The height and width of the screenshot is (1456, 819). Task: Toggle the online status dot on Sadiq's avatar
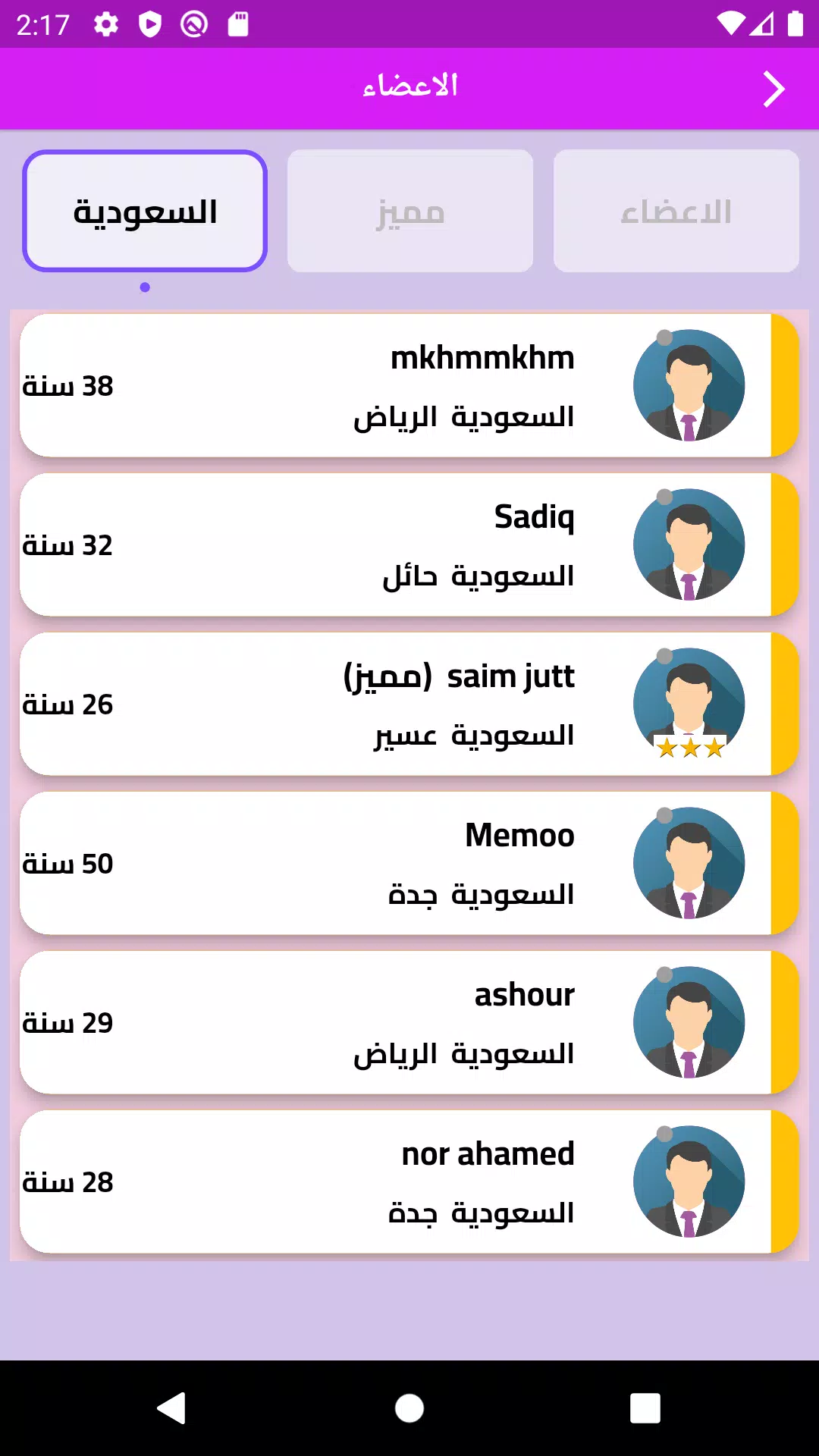pyautogui.click(x=664, y=497)
